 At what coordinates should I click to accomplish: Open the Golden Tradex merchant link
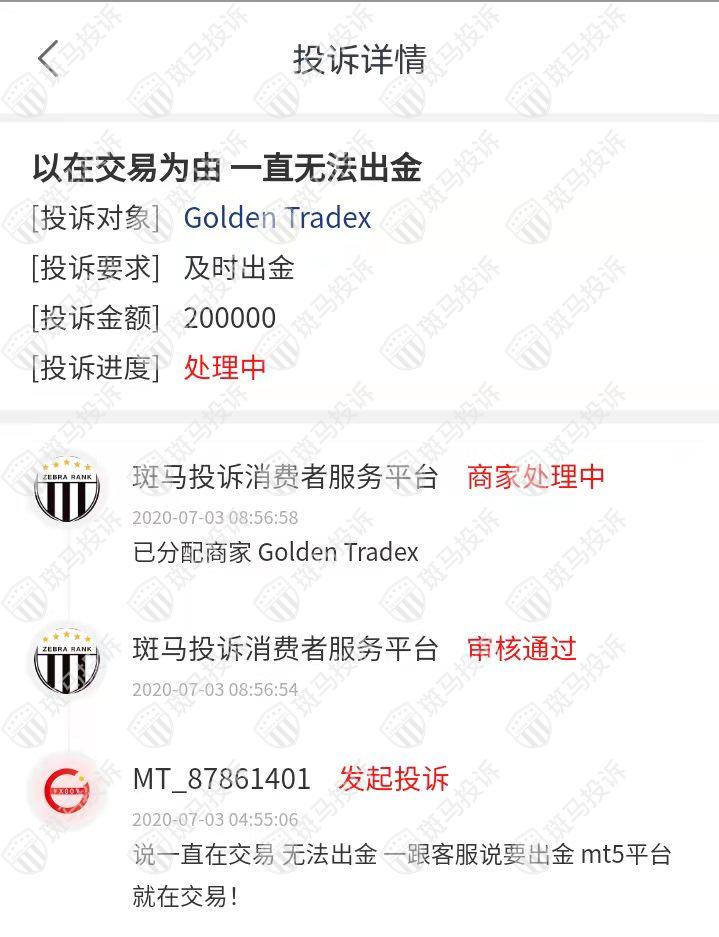(x=277, y=218)
